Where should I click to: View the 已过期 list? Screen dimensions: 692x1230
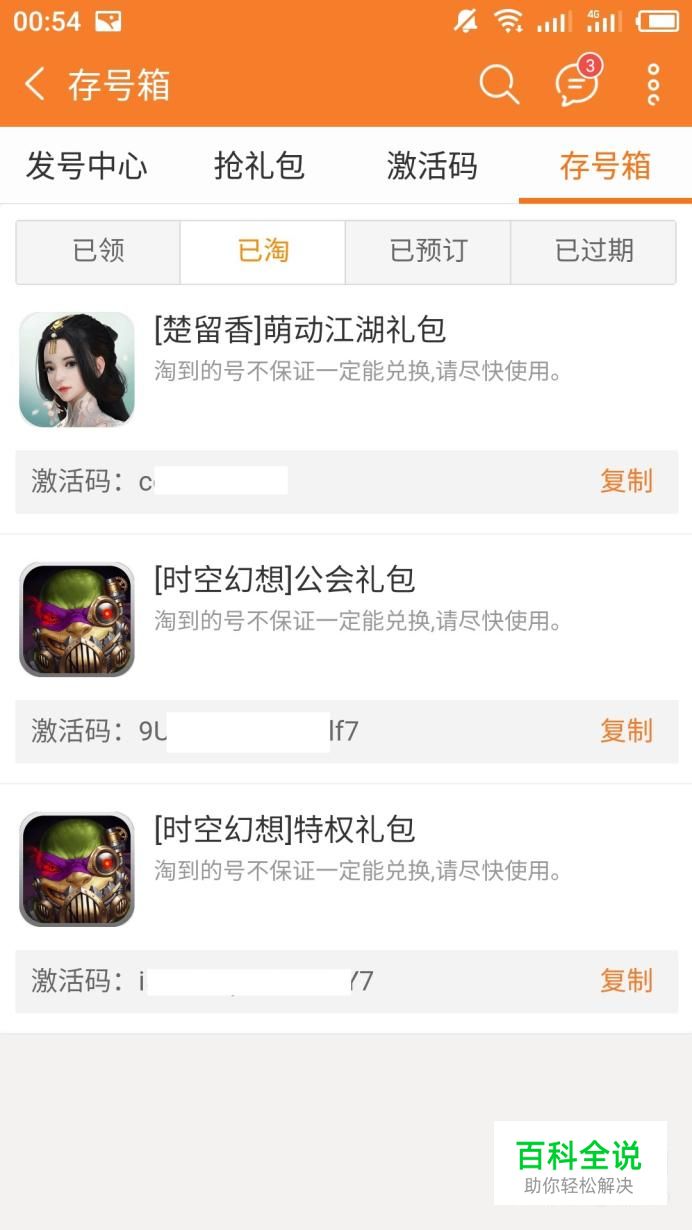[594, 251]
